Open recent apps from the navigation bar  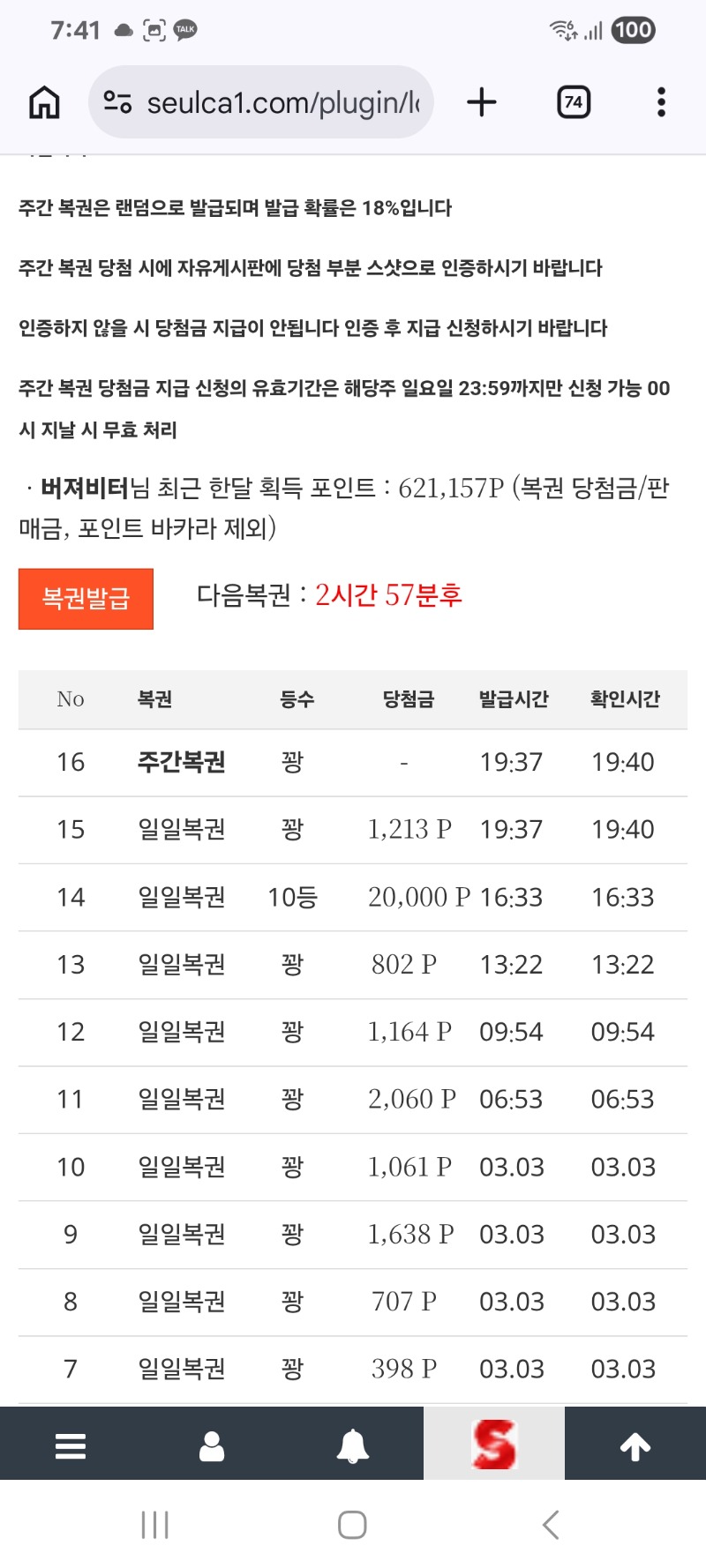[x=155, y=1525]
